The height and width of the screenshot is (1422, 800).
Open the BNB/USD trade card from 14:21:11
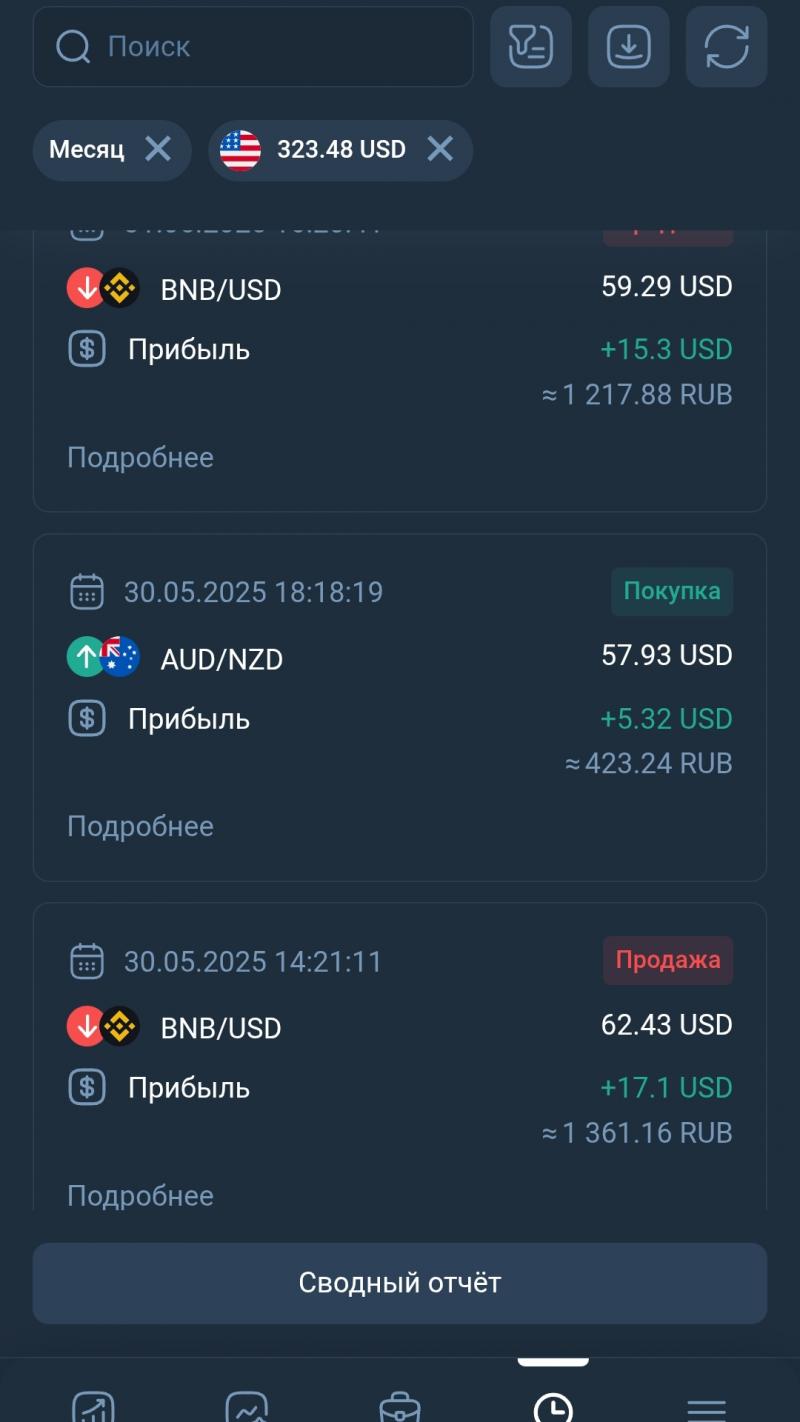coord(400,1058)
